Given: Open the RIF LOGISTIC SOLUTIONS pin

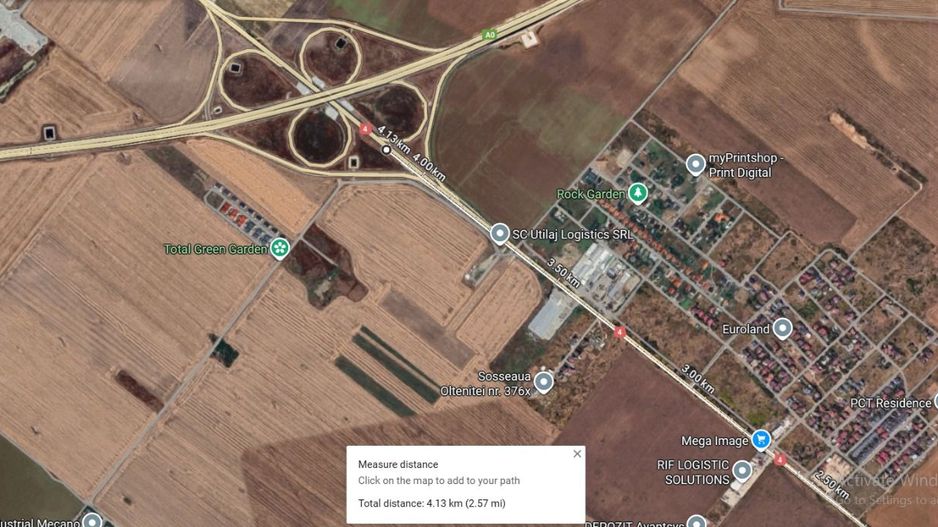Looking at the screenshot, I should [742, 470].
